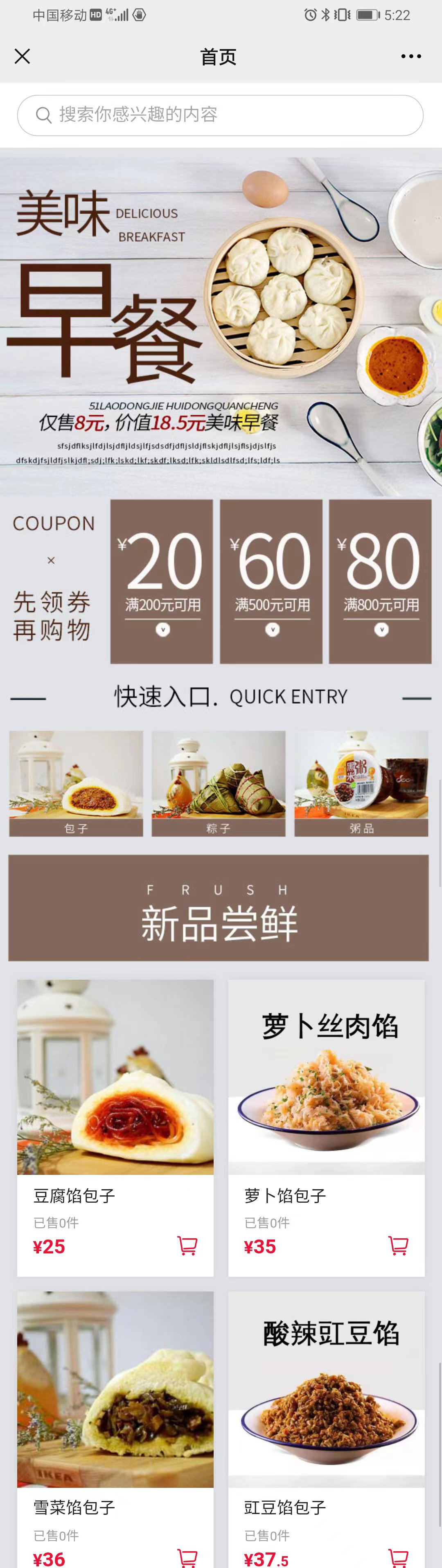The width and height of the screenshot is (442, 1568).
Task: Open the 包子 quick entry
Action: 76,783
